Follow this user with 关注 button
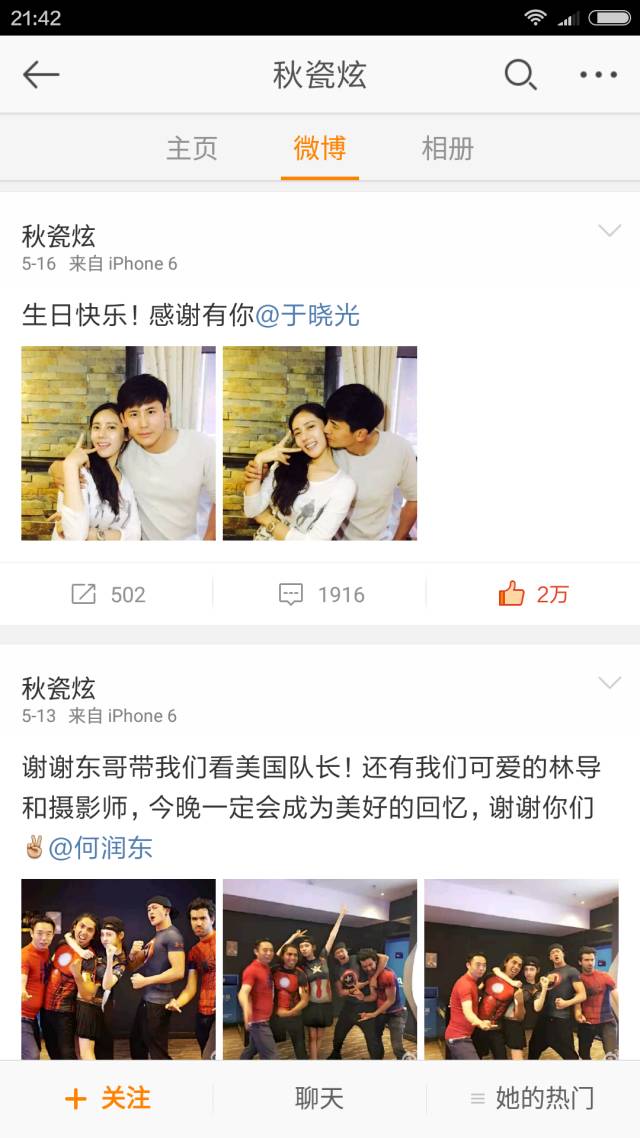Image resolution: width=640 pixels, height=1138 pixels. pyautogui.click(x=107, y=1099)
